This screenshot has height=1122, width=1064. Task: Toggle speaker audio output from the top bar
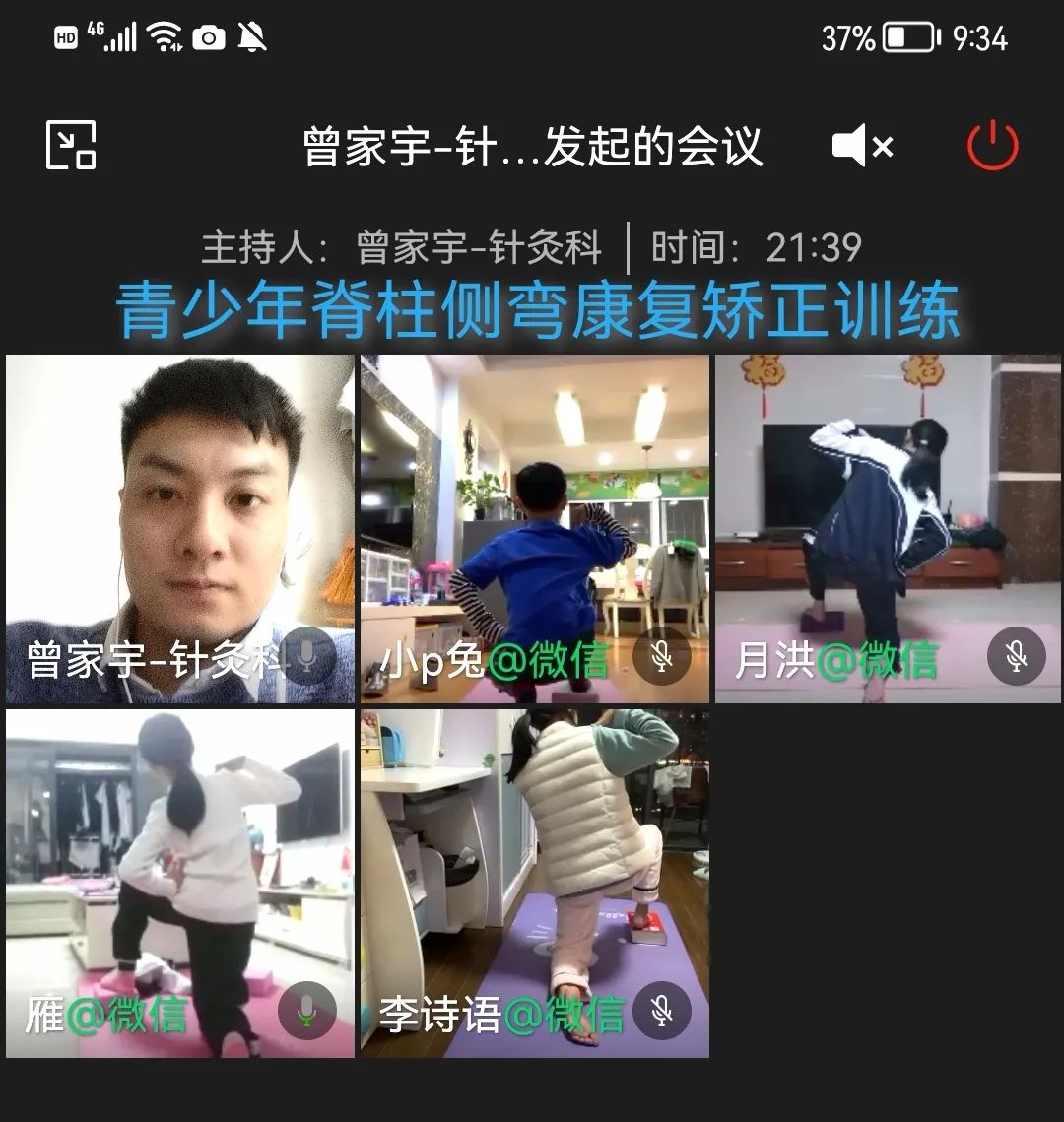[x=861, y=144]
